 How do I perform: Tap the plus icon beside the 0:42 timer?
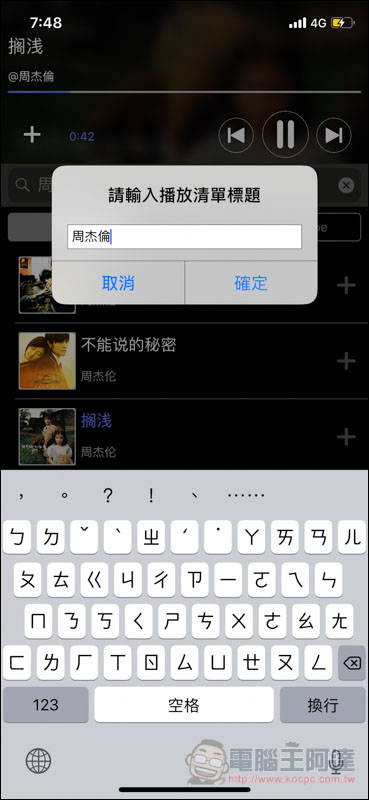pos(32,135)
